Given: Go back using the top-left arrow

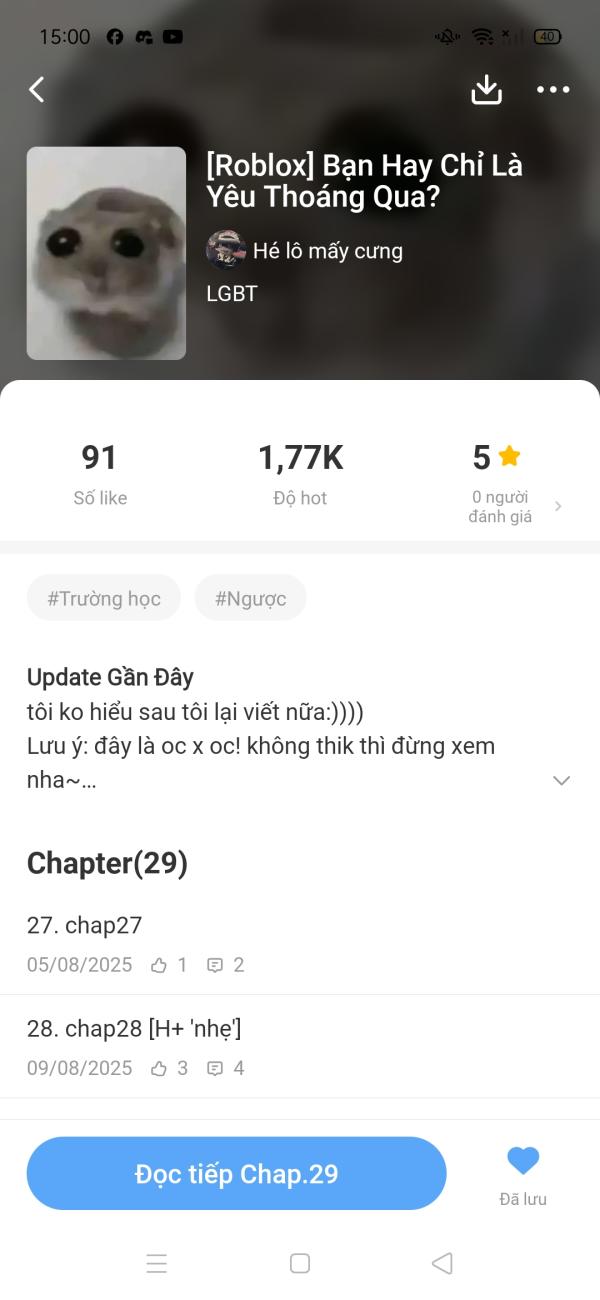Looking at the screenshot, I should [x=37, y=90].
